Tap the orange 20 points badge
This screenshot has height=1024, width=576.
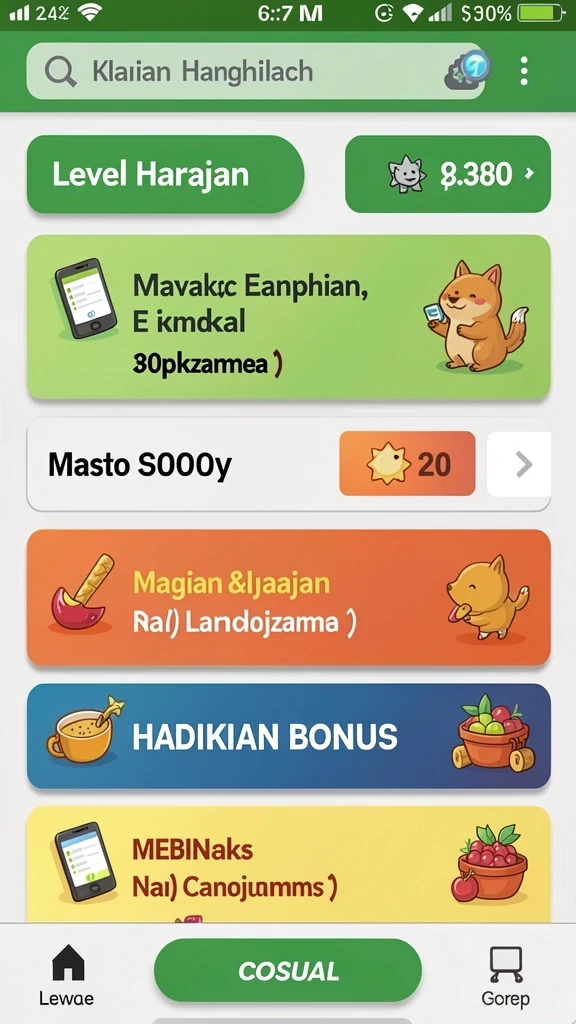(x=407, y=464)
